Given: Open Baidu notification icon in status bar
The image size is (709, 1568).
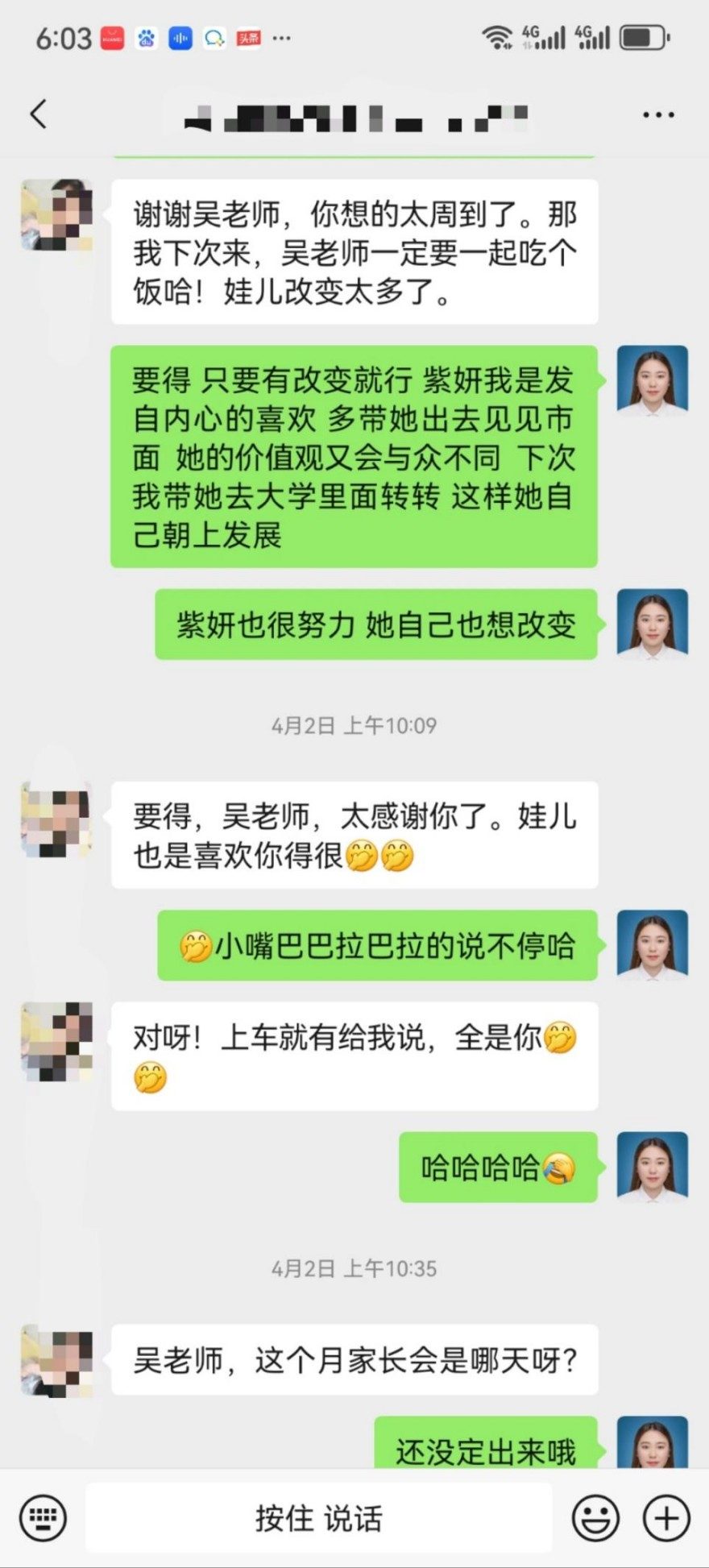Looking at the screenshot, I should coord(146,36).
